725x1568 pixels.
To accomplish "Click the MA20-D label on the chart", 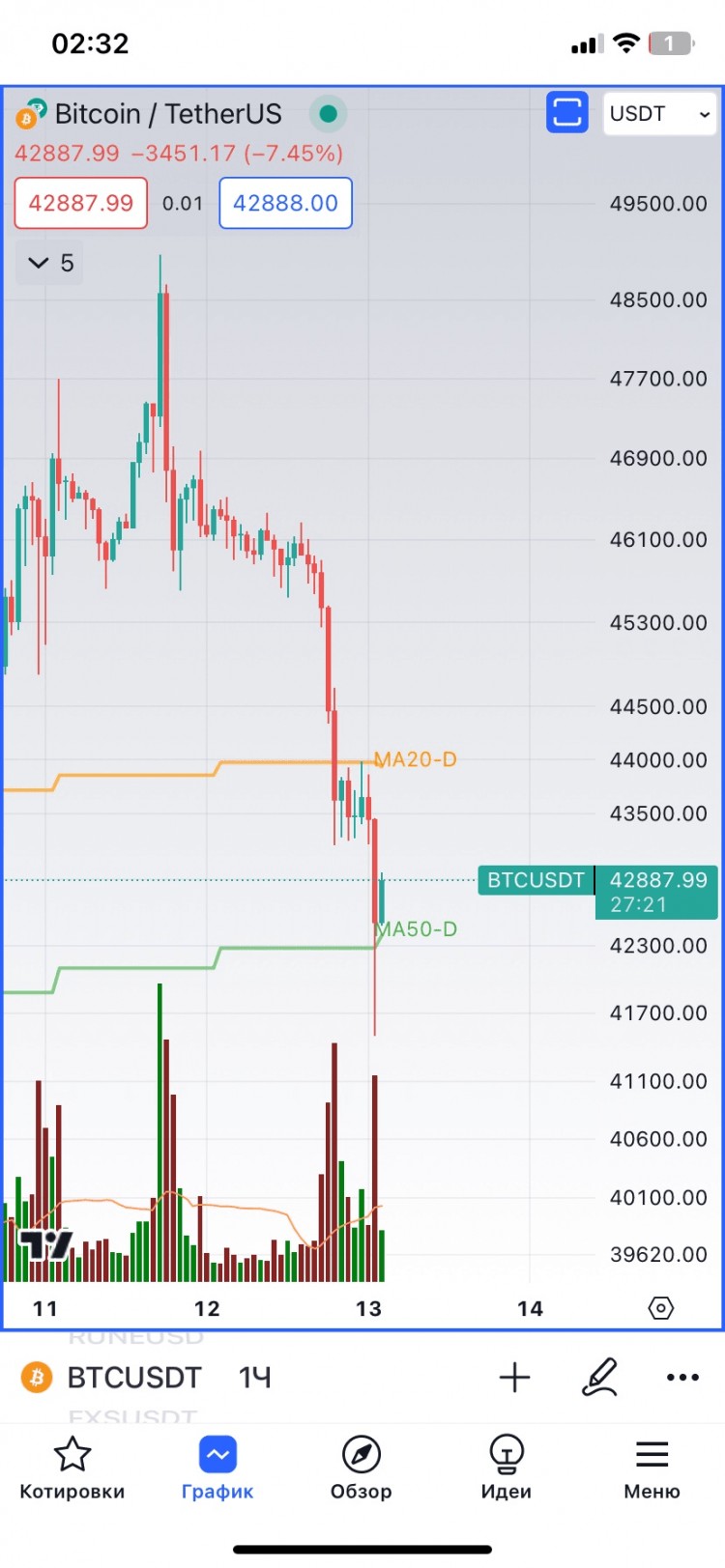I will [415, 759].
